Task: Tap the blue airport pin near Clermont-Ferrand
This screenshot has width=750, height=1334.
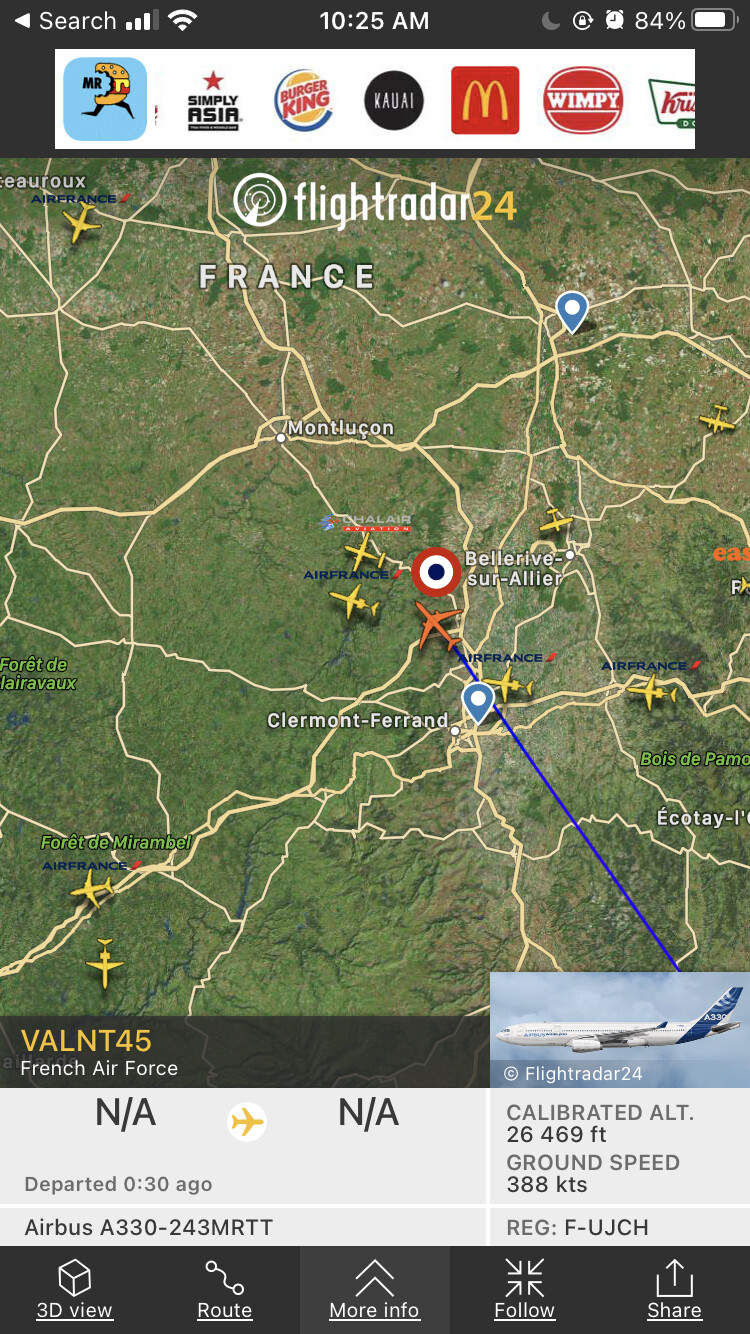Action: (478, 701)
